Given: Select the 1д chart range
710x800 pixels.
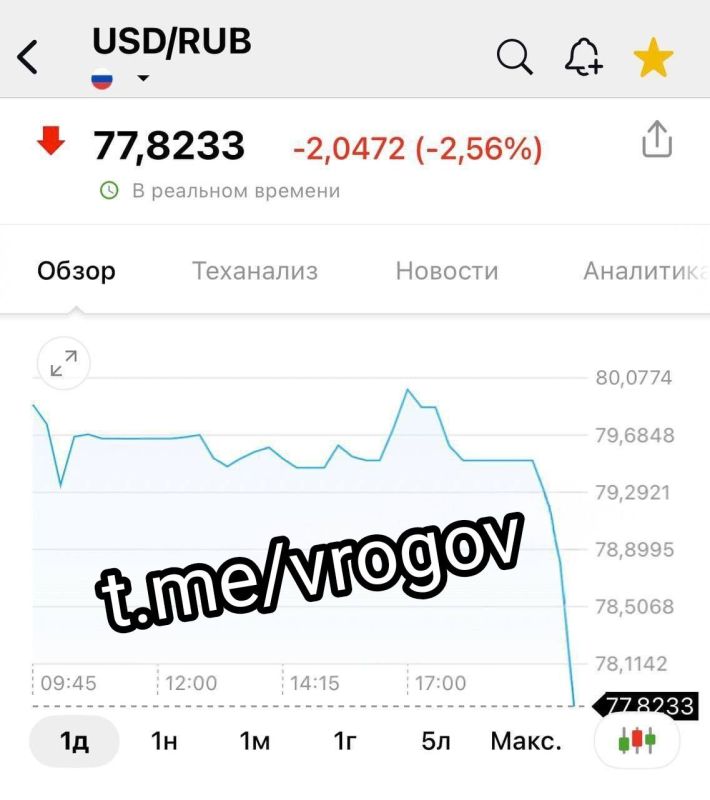Looking at the screenshot, I should tap(75, 742).
